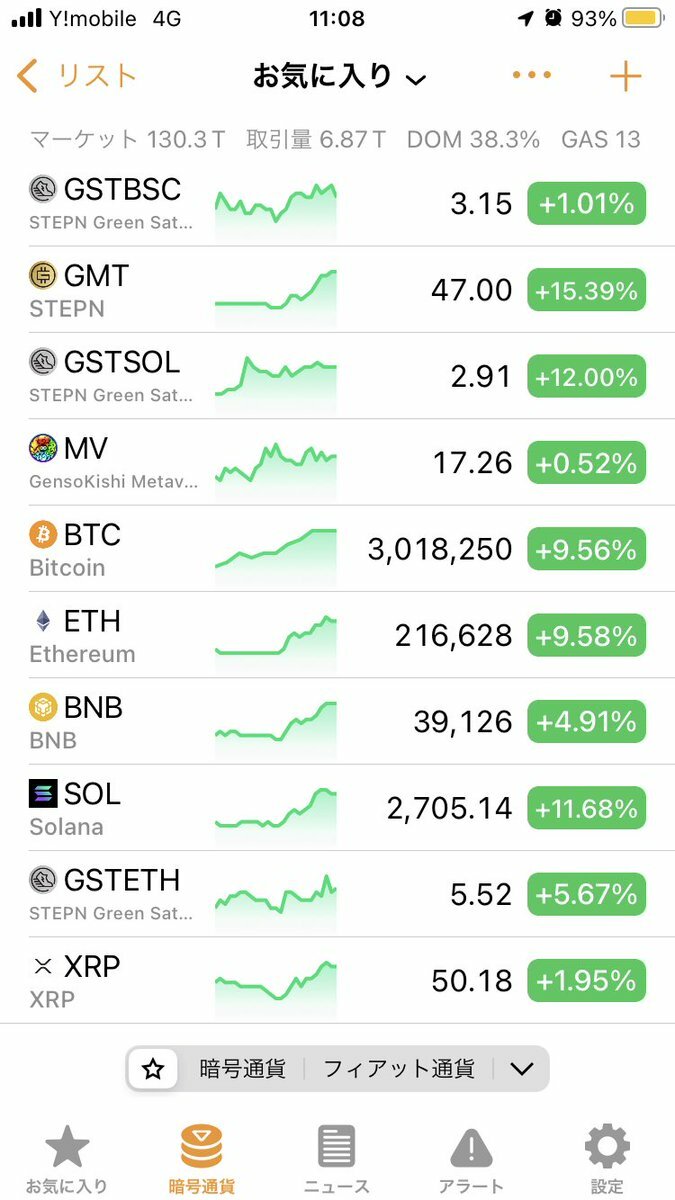
Task: Go to the 設定 tab
Action: (607, 1159)
